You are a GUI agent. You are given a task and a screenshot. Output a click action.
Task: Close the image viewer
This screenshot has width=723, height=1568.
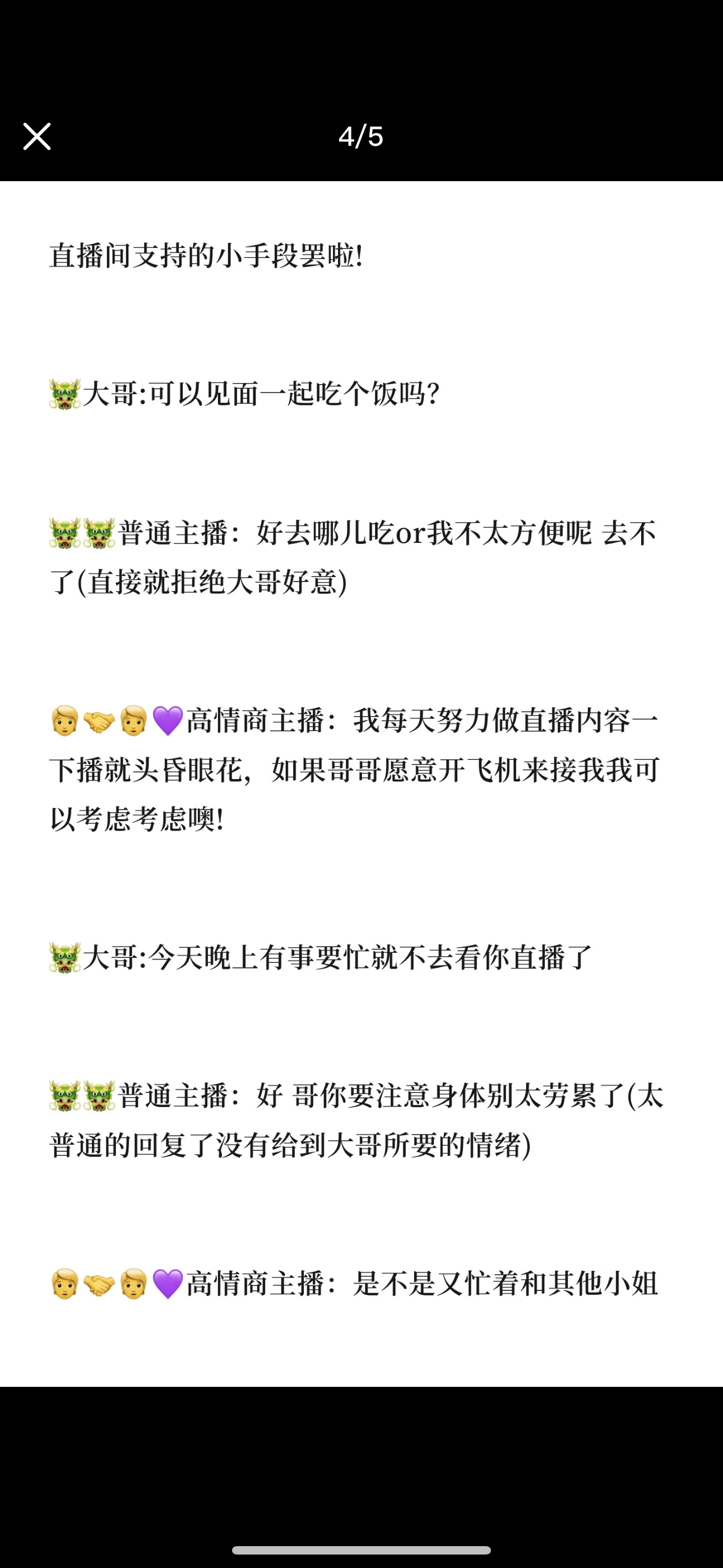point(37,136)
